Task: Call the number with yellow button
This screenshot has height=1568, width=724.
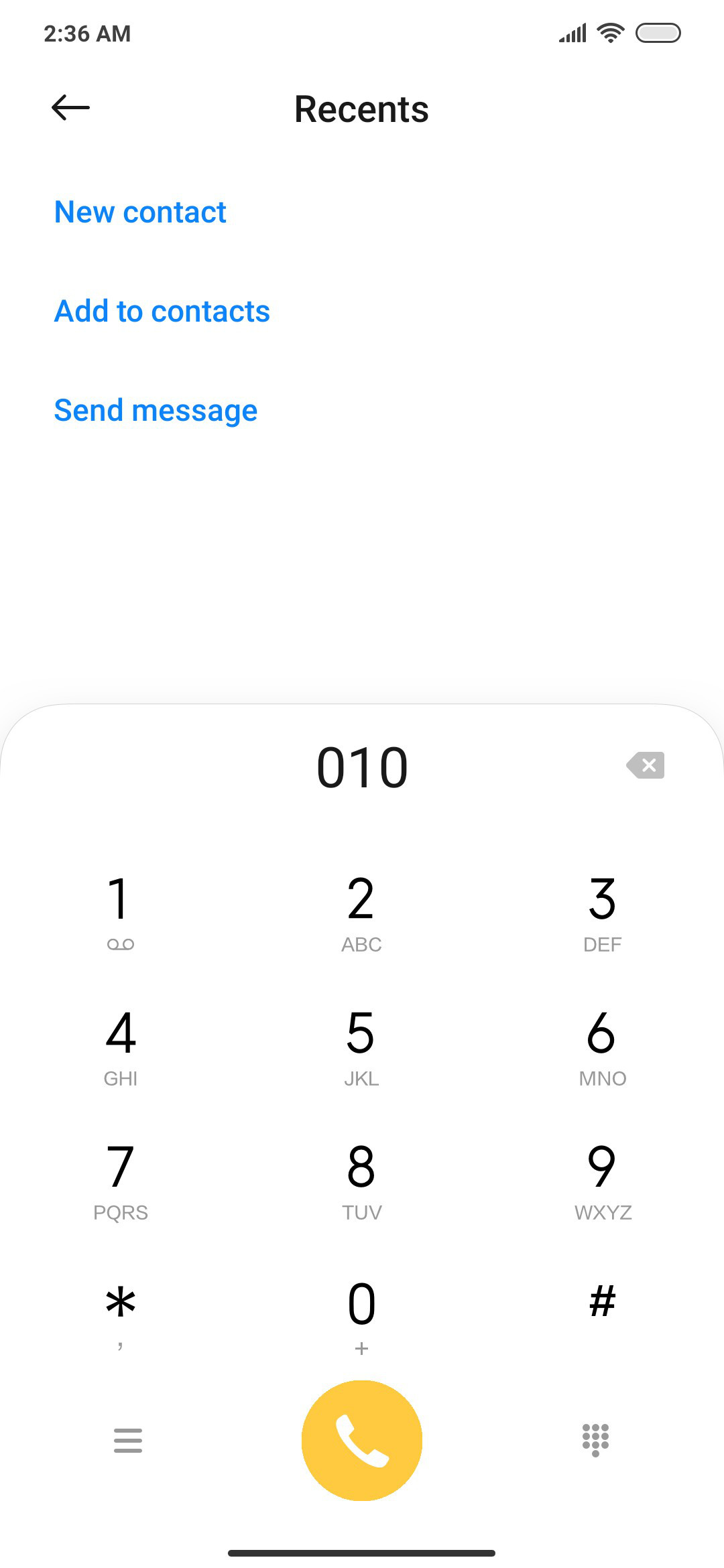Action: 362,1441
